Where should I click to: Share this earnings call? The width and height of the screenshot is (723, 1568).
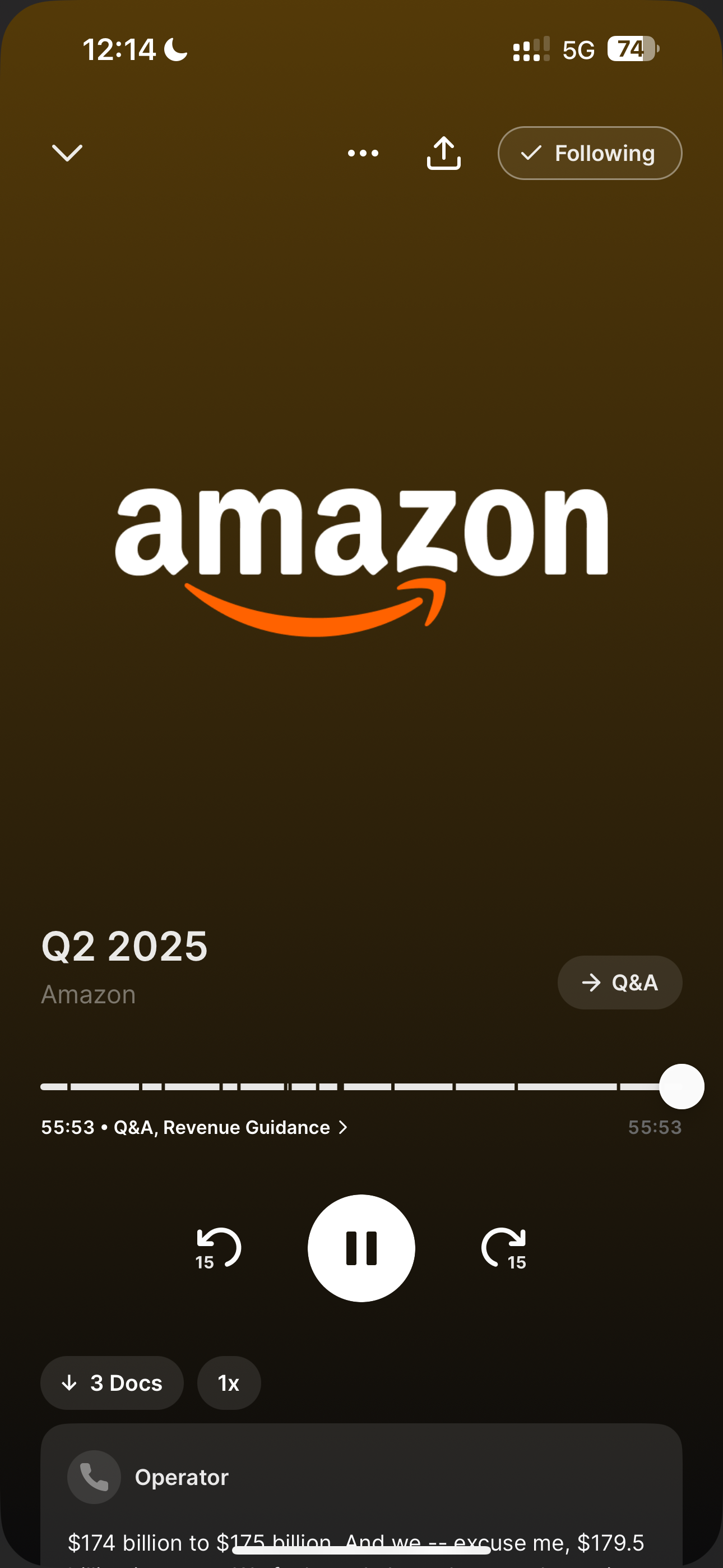(x=444, y=153)
